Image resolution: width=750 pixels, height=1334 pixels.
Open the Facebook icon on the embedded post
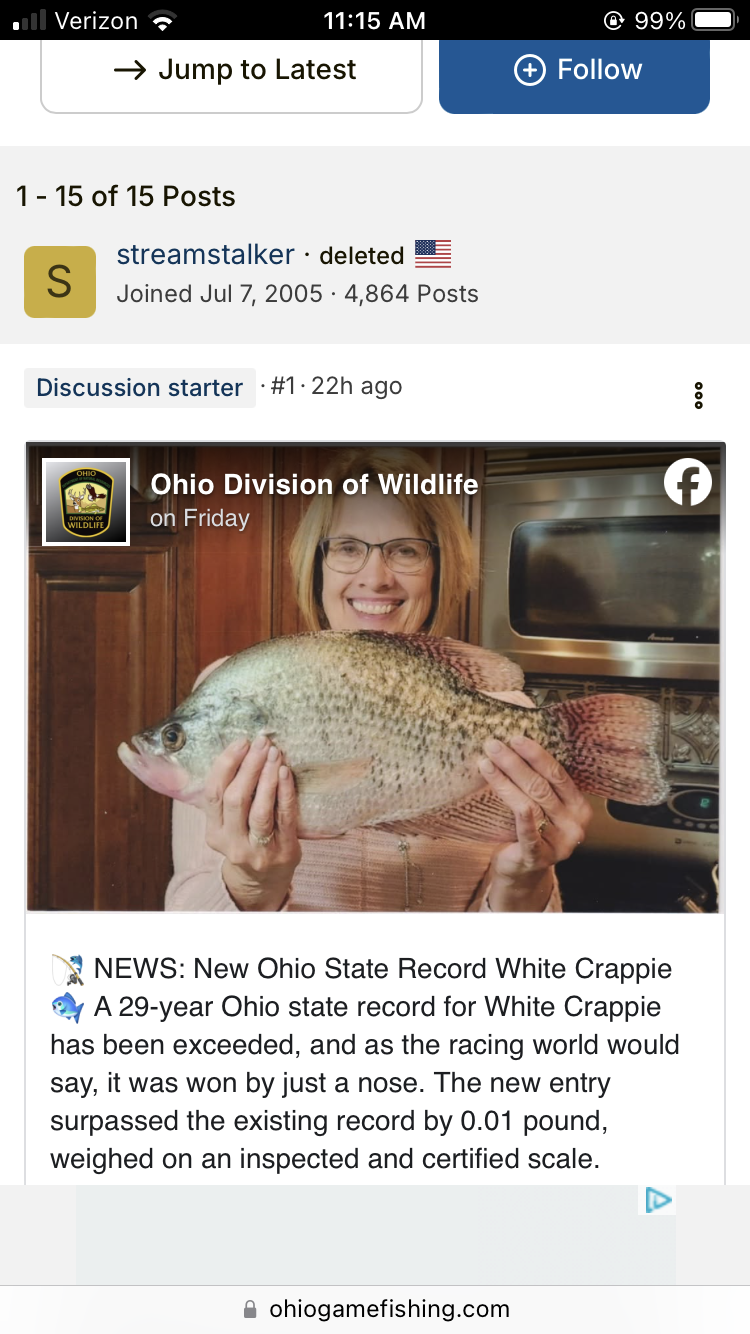(x=688, y=483)
